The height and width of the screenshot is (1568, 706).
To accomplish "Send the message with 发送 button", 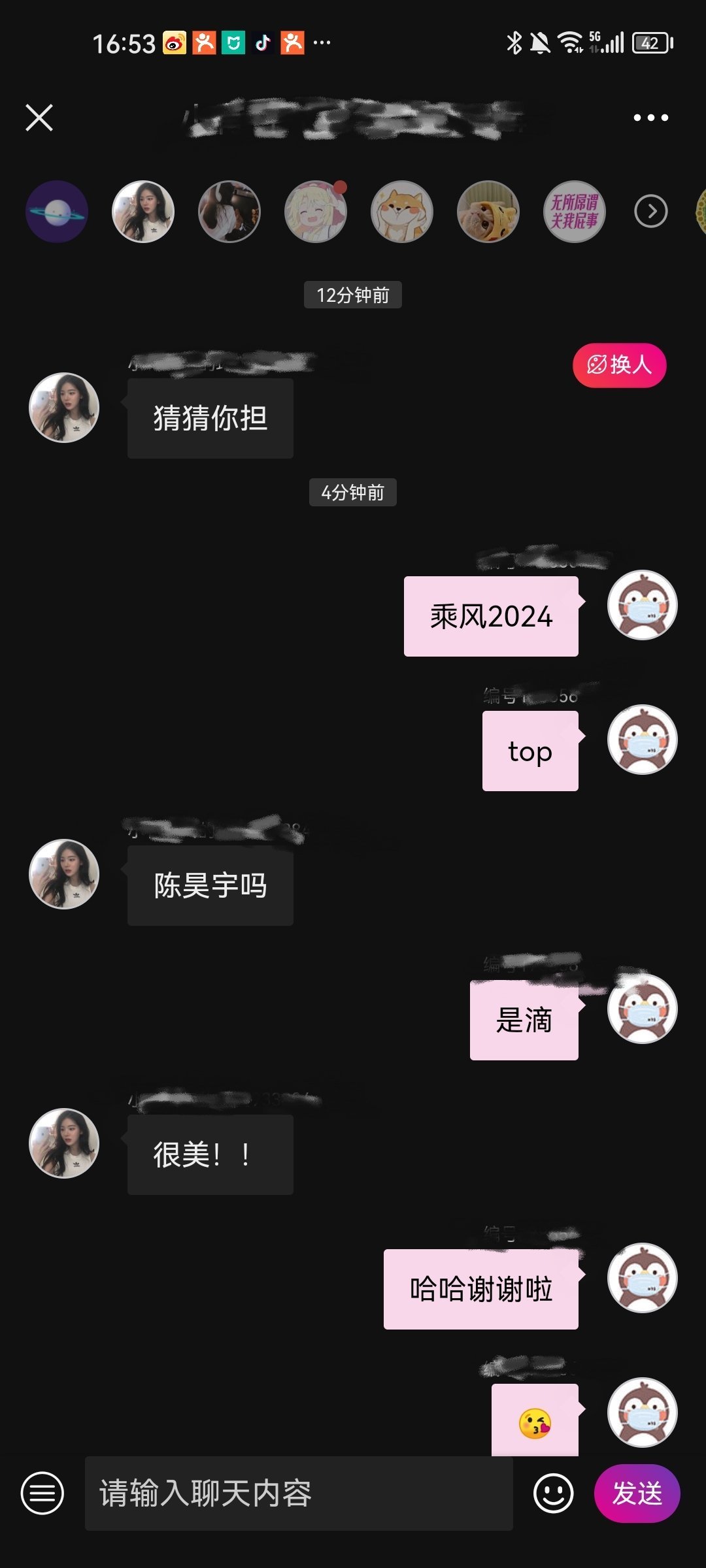I will (x=637, y=1494).
